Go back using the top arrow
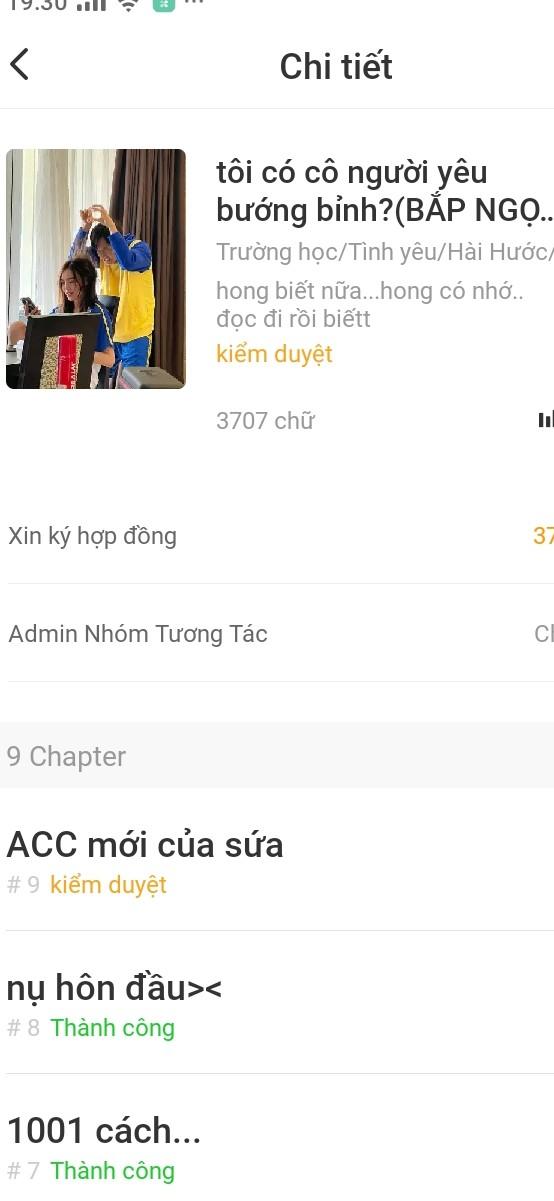This screenshot has height=1201, width=554. click(19, 65)
